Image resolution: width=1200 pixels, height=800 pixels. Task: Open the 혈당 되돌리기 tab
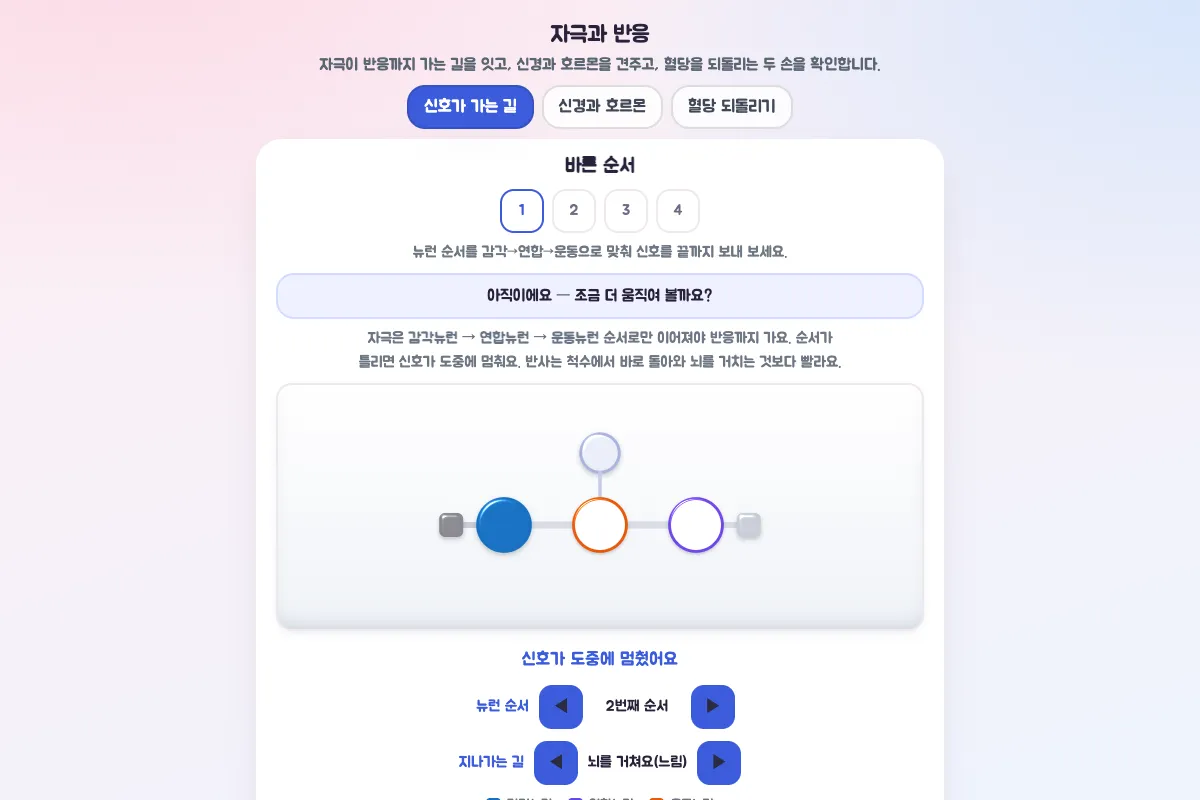coord(732,107)
